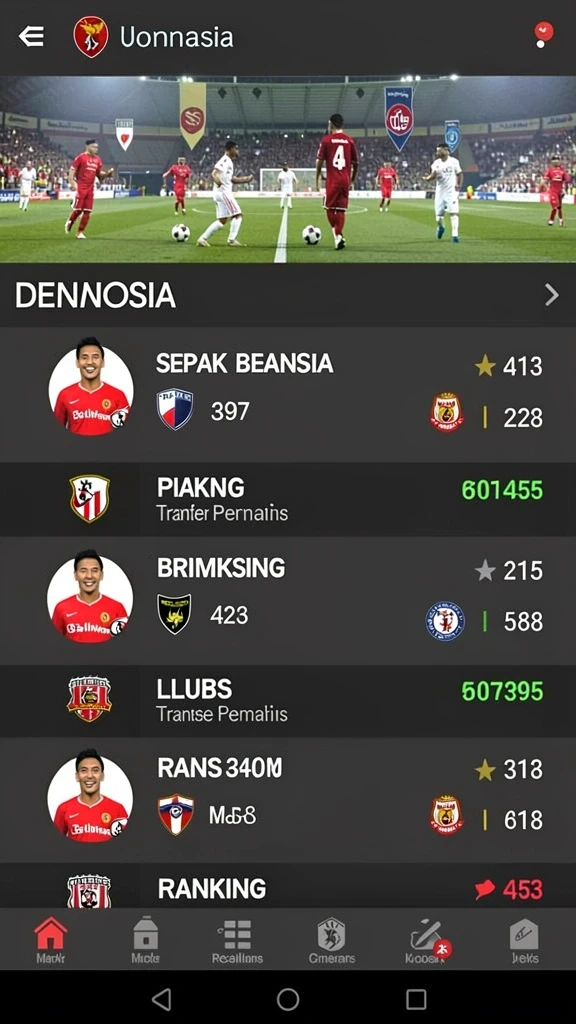Screen dimensions: 576x1024
Task: Switch to the red home tab
Action: (50, 940)
